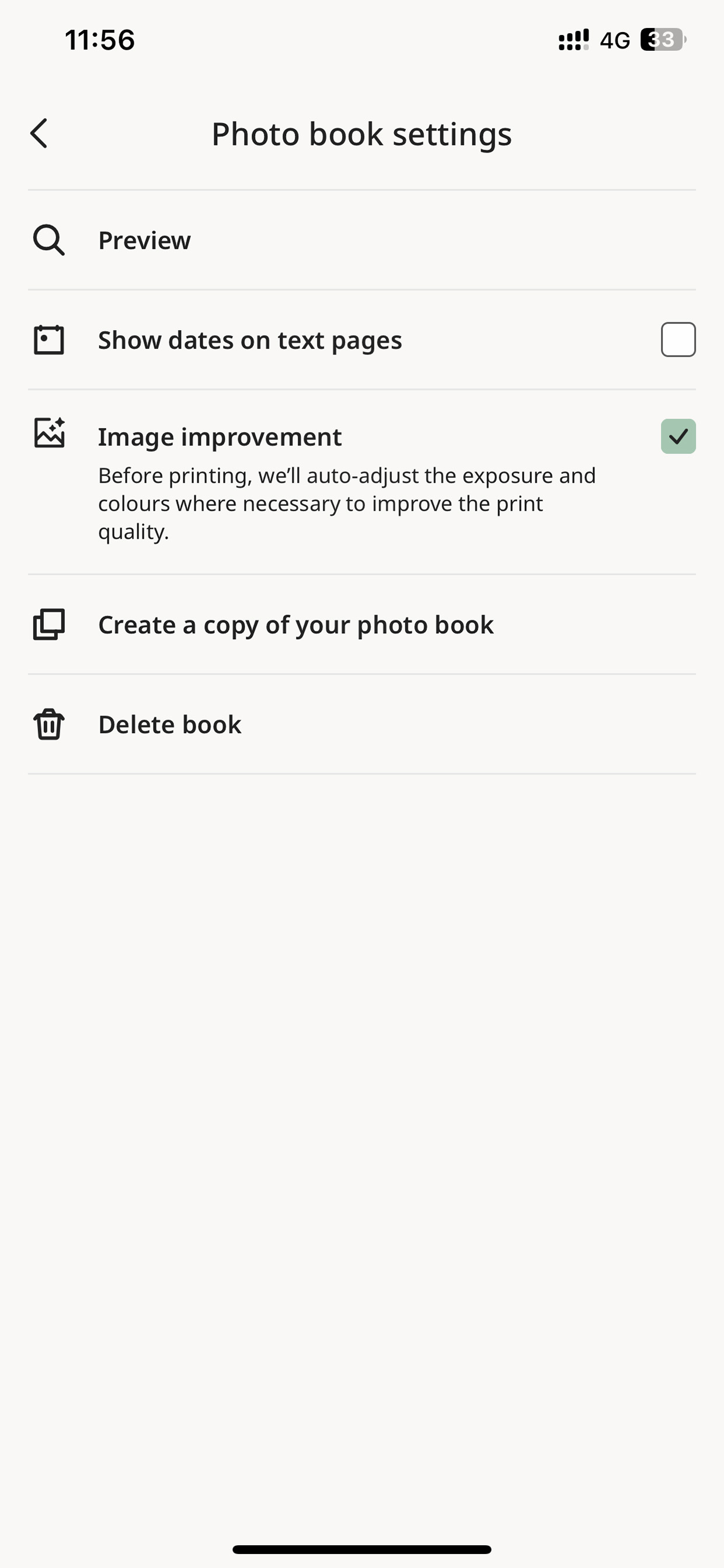The width and height of the screenshot is (724, 1568).
Task: Open the Preview option
Action: pos(144,241)
